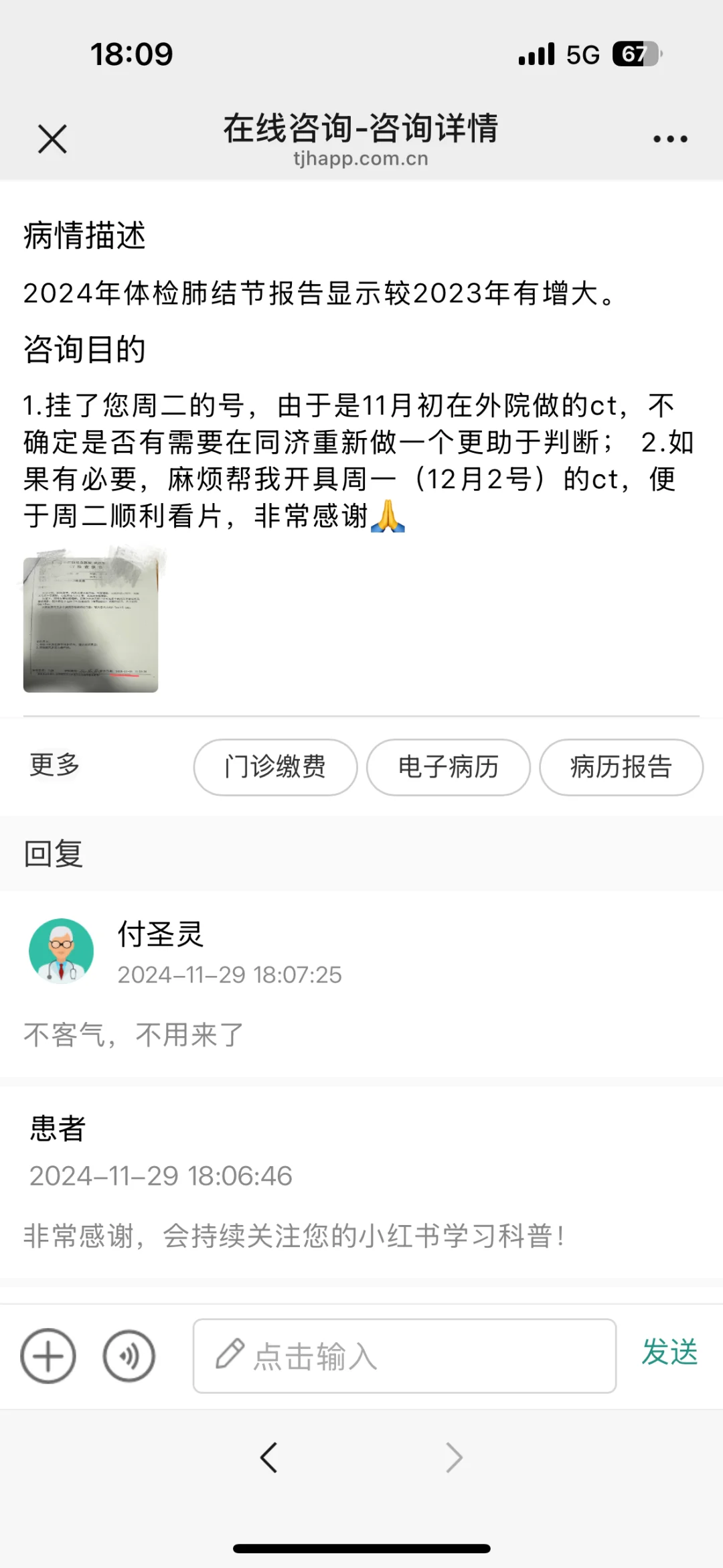The width and height of the screenshot is (723, 1568).
Task: Focus the 点击输入 message field
Action: coord(404,1356)
